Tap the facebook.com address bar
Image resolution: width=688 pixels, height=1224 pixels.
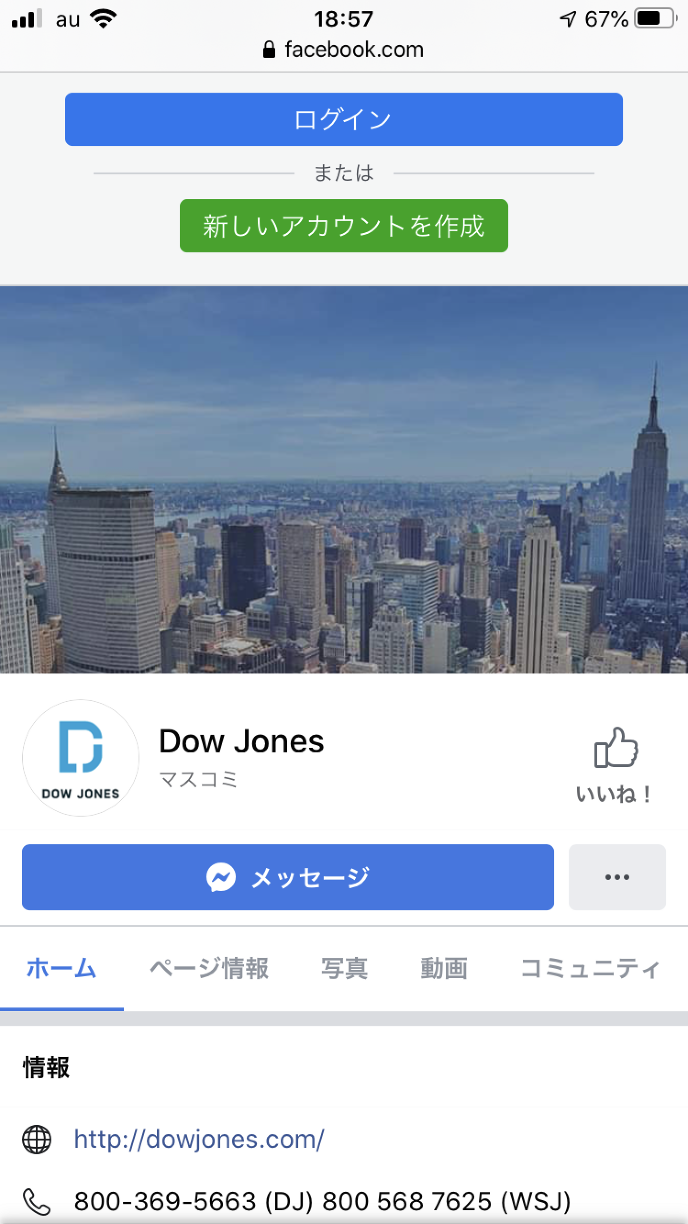pos(344,50)
